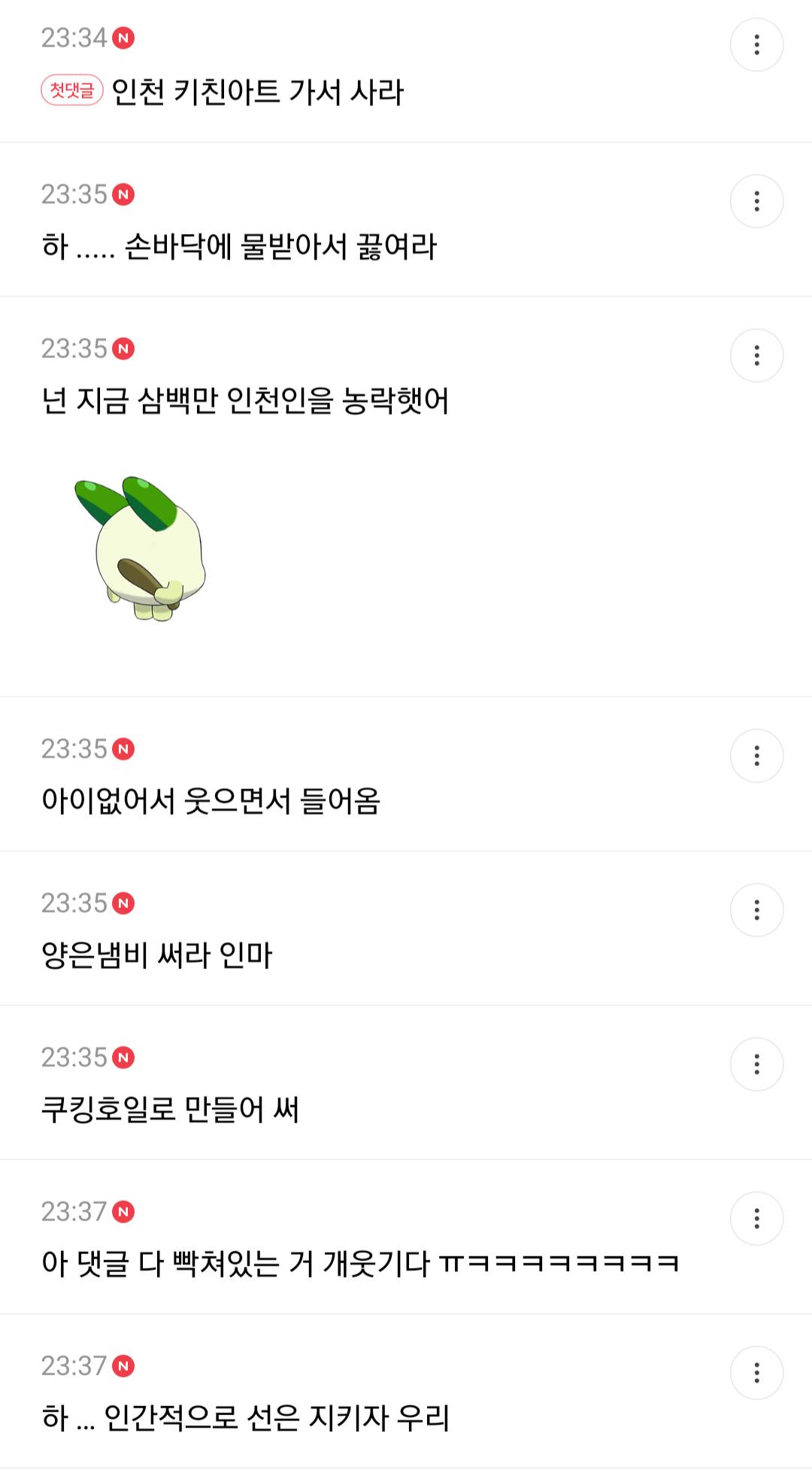
Task: Open options for '쿠킹호일로 만들어 써' comment
Action: 756,1065
